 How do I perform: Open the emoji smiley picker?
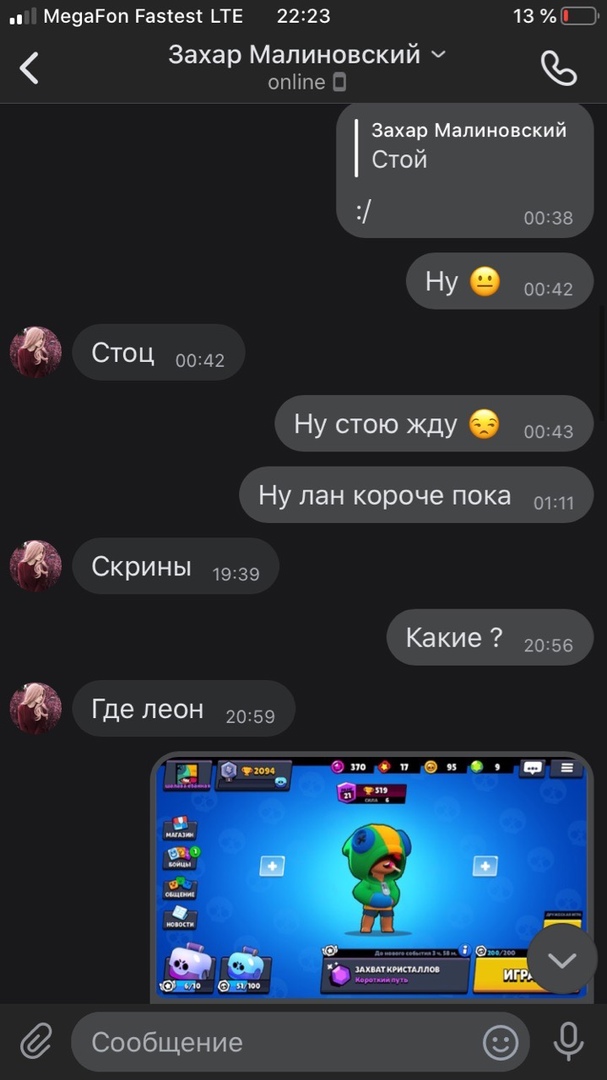(500, 1042)
